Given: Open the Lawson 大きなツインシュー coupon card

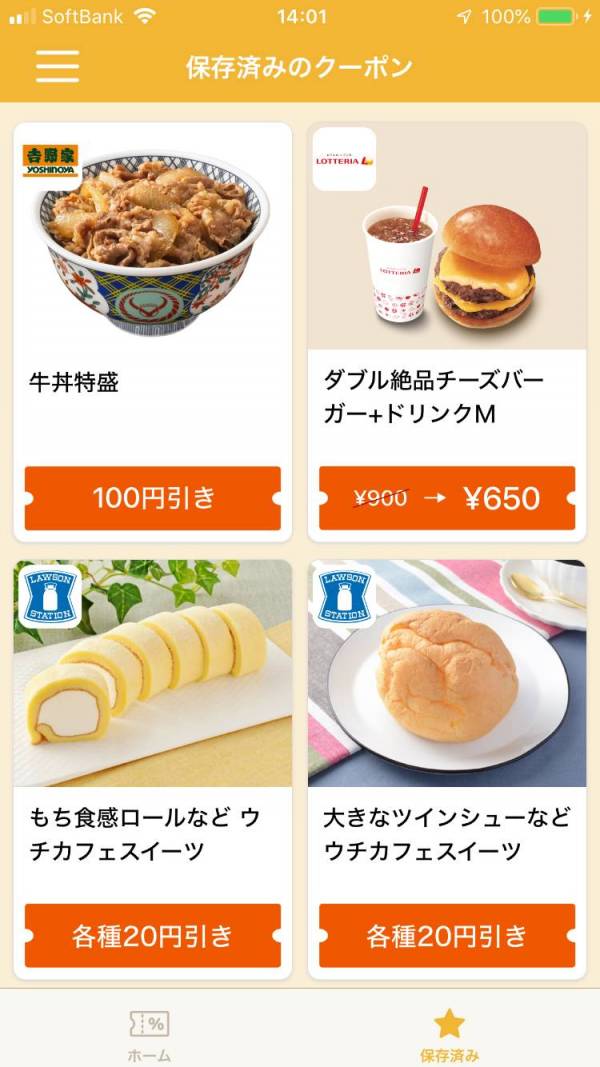Looking at the screenshot, I should click(x=447, y=770).
